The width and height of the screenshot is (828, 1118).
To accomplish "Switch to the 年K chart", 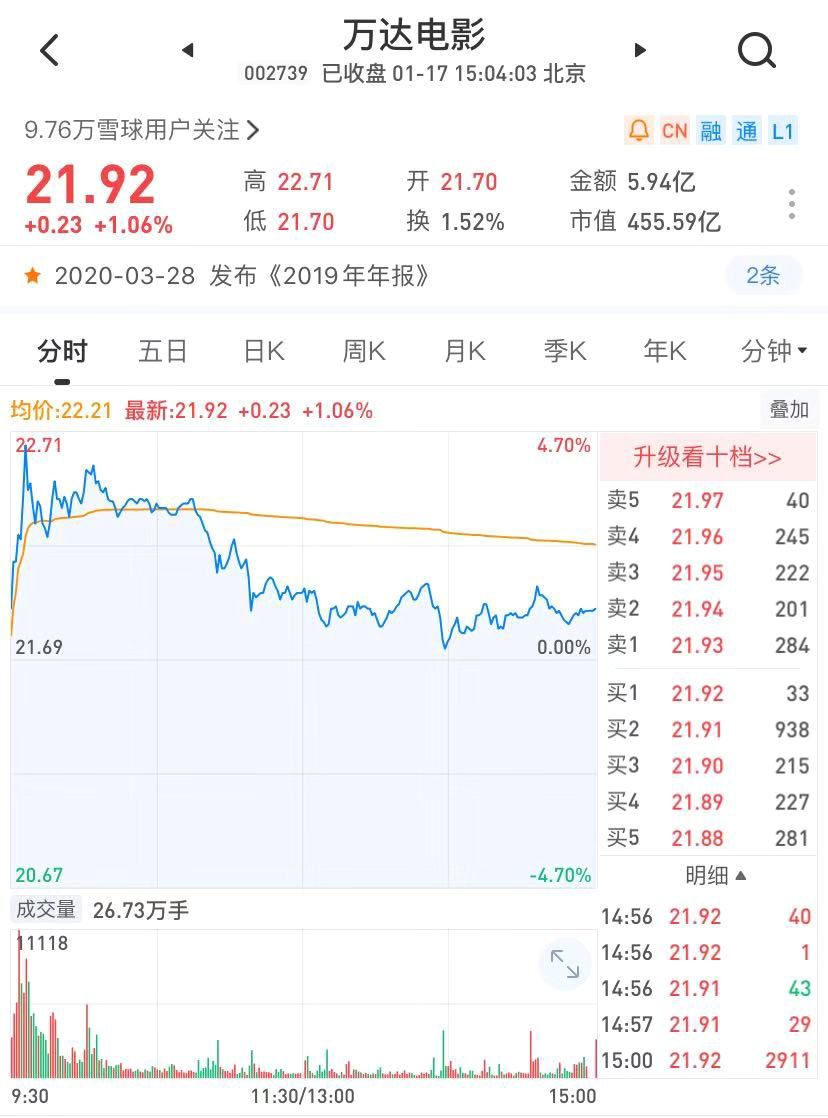I will click(x=665, y=352).
